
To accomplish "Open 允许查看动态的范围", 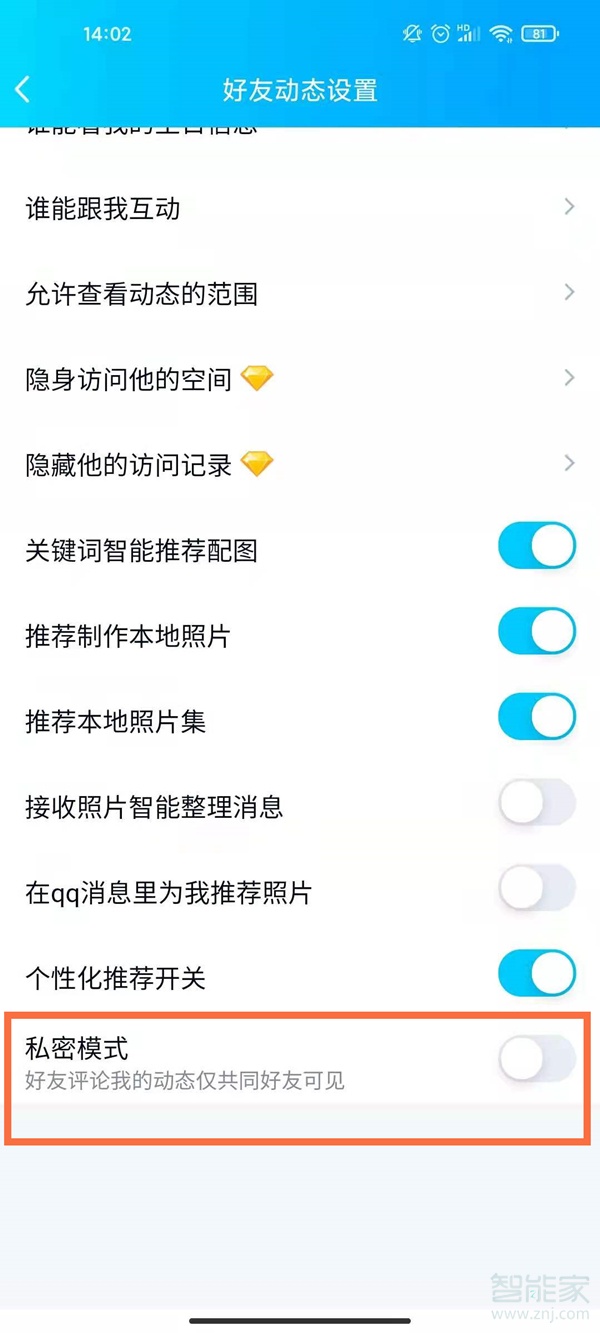I will click(300, 294).
